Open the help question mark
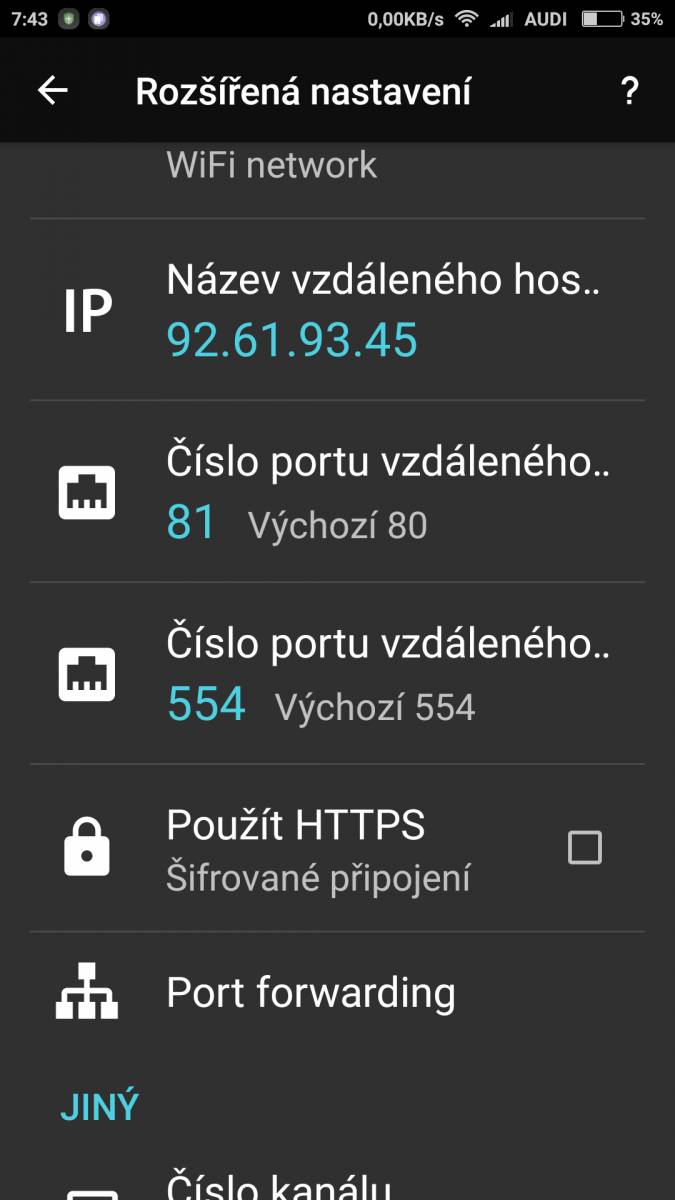The height and width of the screenshot is (1200, 675). click(629, 91)
